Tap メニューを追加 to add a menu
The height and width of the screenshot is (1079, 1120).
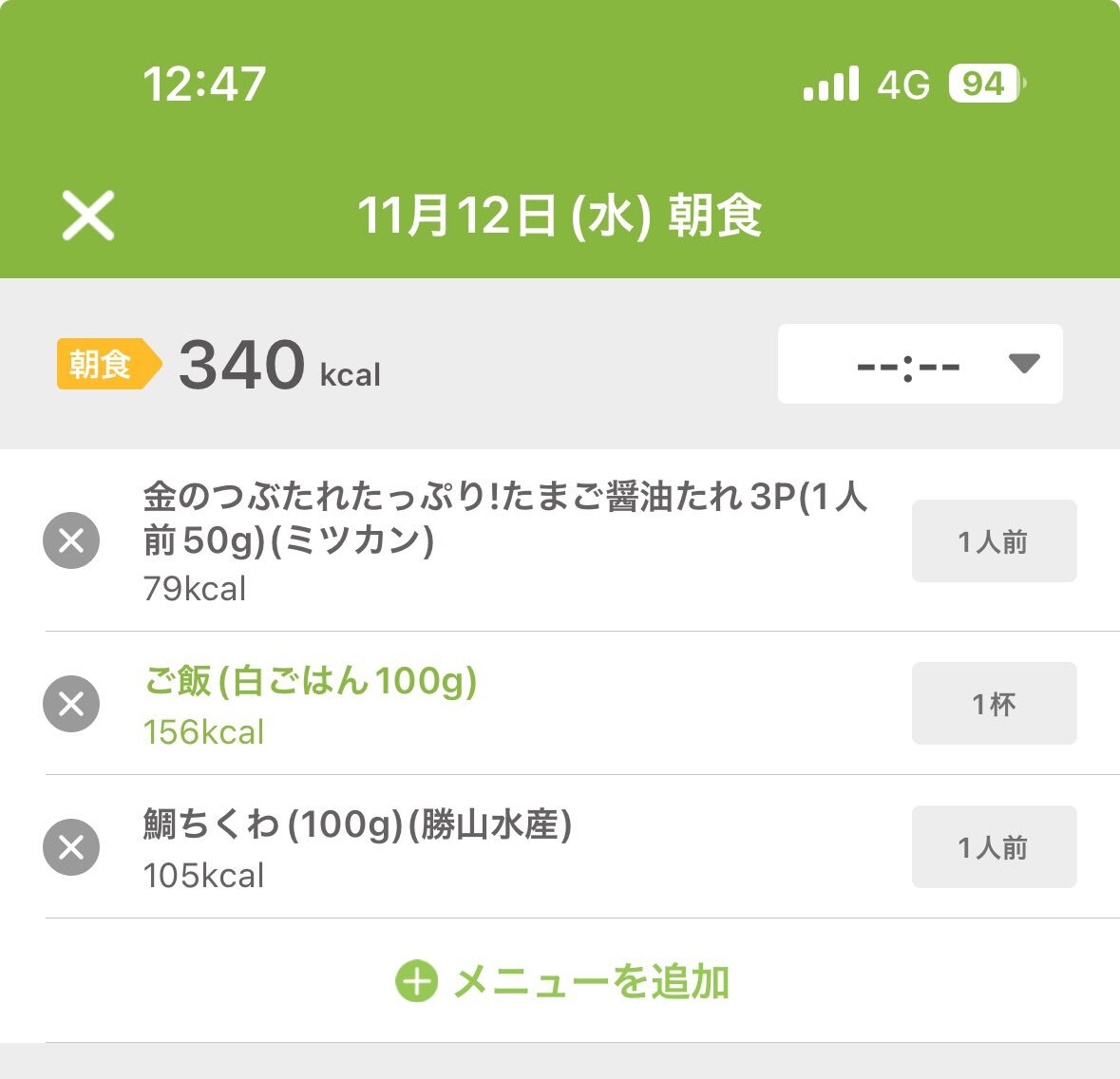[x=562, y=982]
